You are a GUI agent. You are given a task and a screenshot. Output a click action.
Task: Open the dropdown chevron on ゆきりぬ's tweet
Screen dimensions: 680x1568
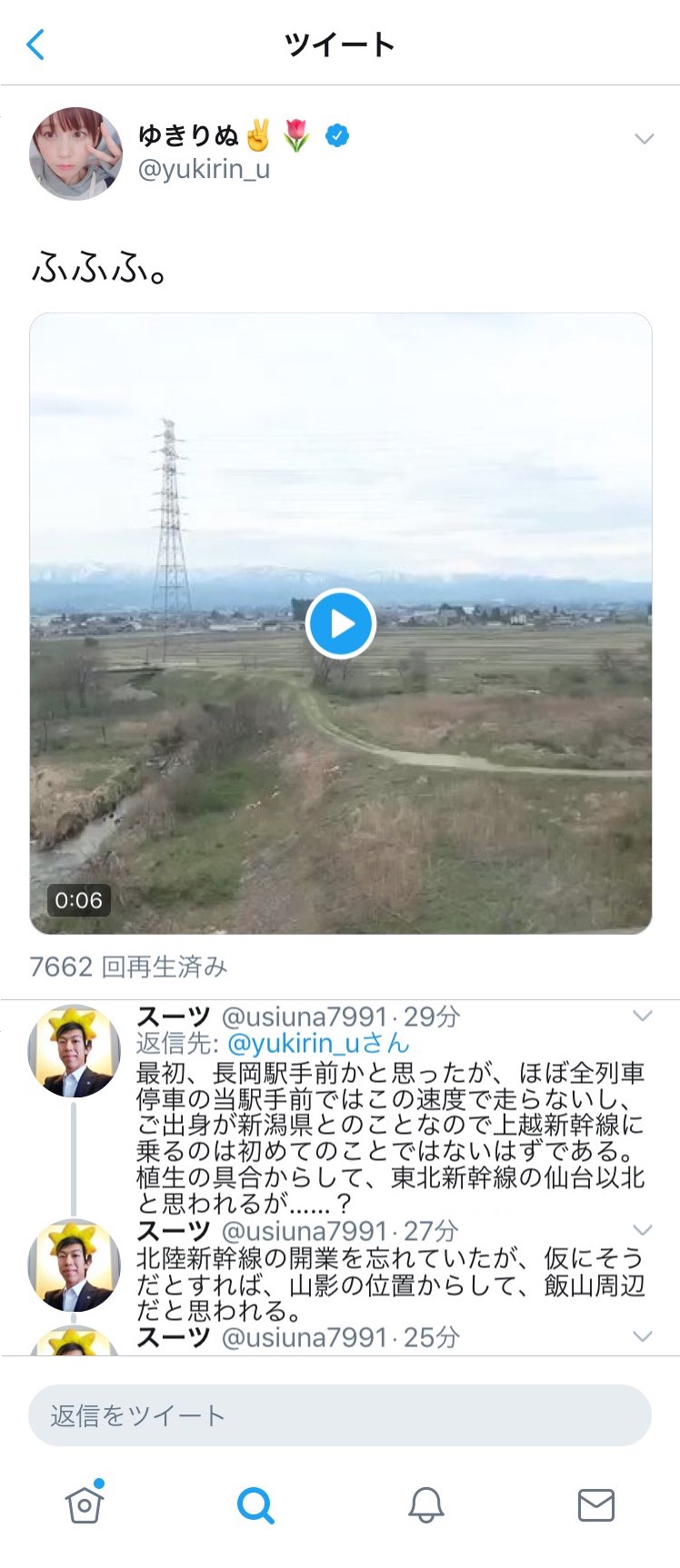[x=644, y=139]
